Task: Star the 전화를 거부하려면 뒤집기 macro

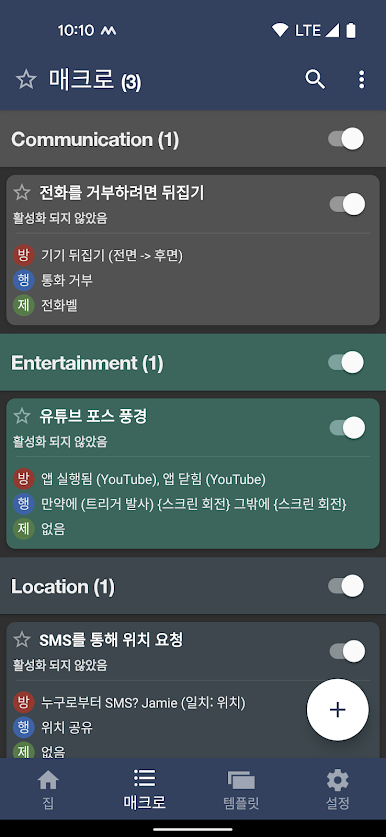Action: click(x=22, y=192)
